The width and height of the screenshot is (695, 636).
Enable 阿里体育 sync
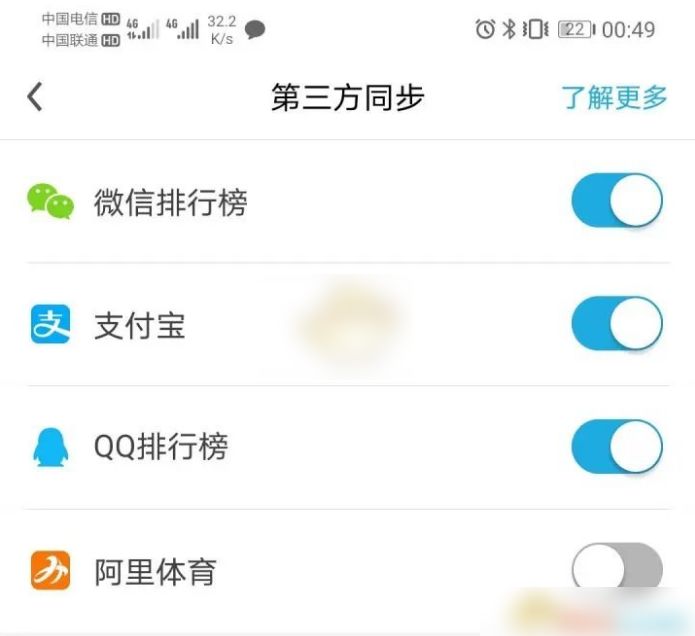[x=616, y=568]
